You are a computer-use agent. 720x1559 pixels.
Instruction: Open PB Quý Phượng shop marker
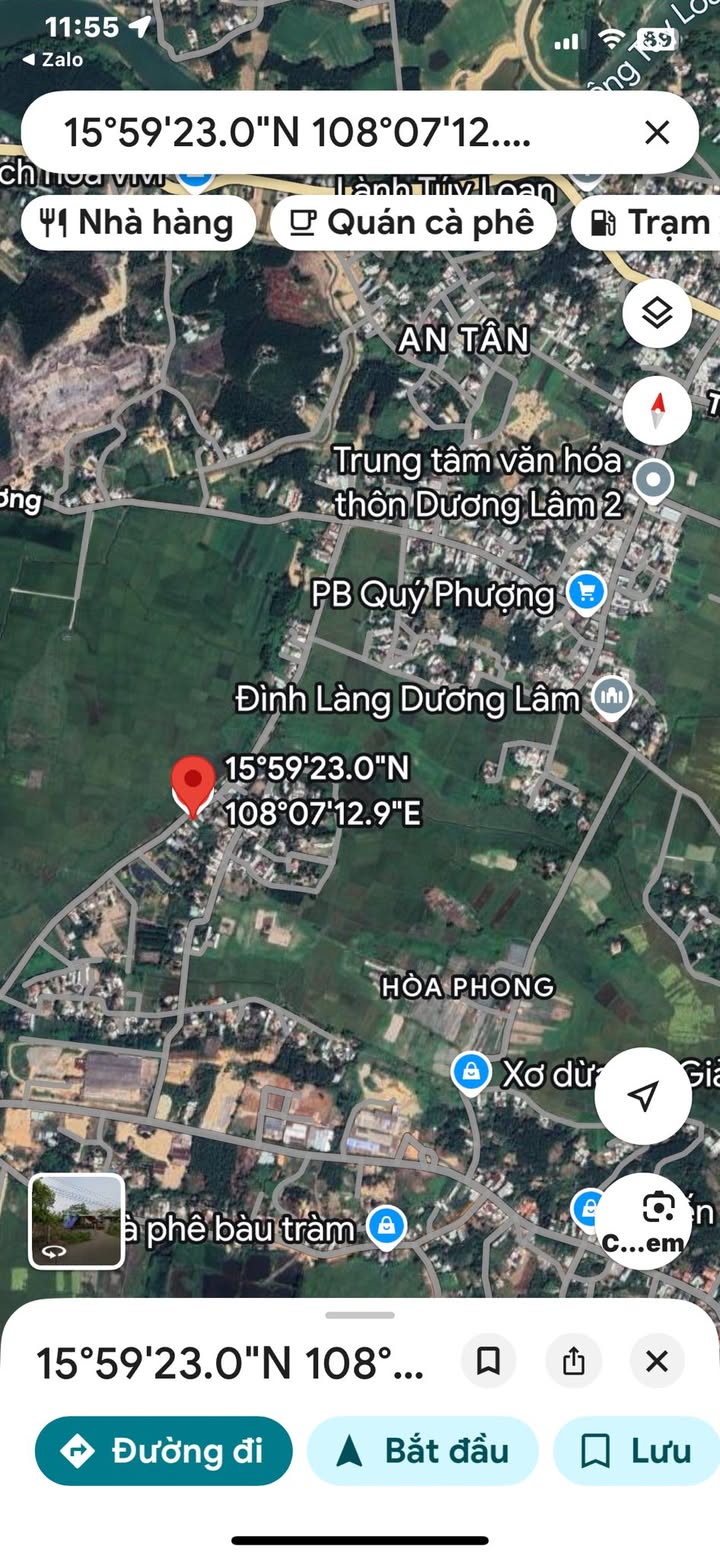pyautogui.click(x=586, y=593)
